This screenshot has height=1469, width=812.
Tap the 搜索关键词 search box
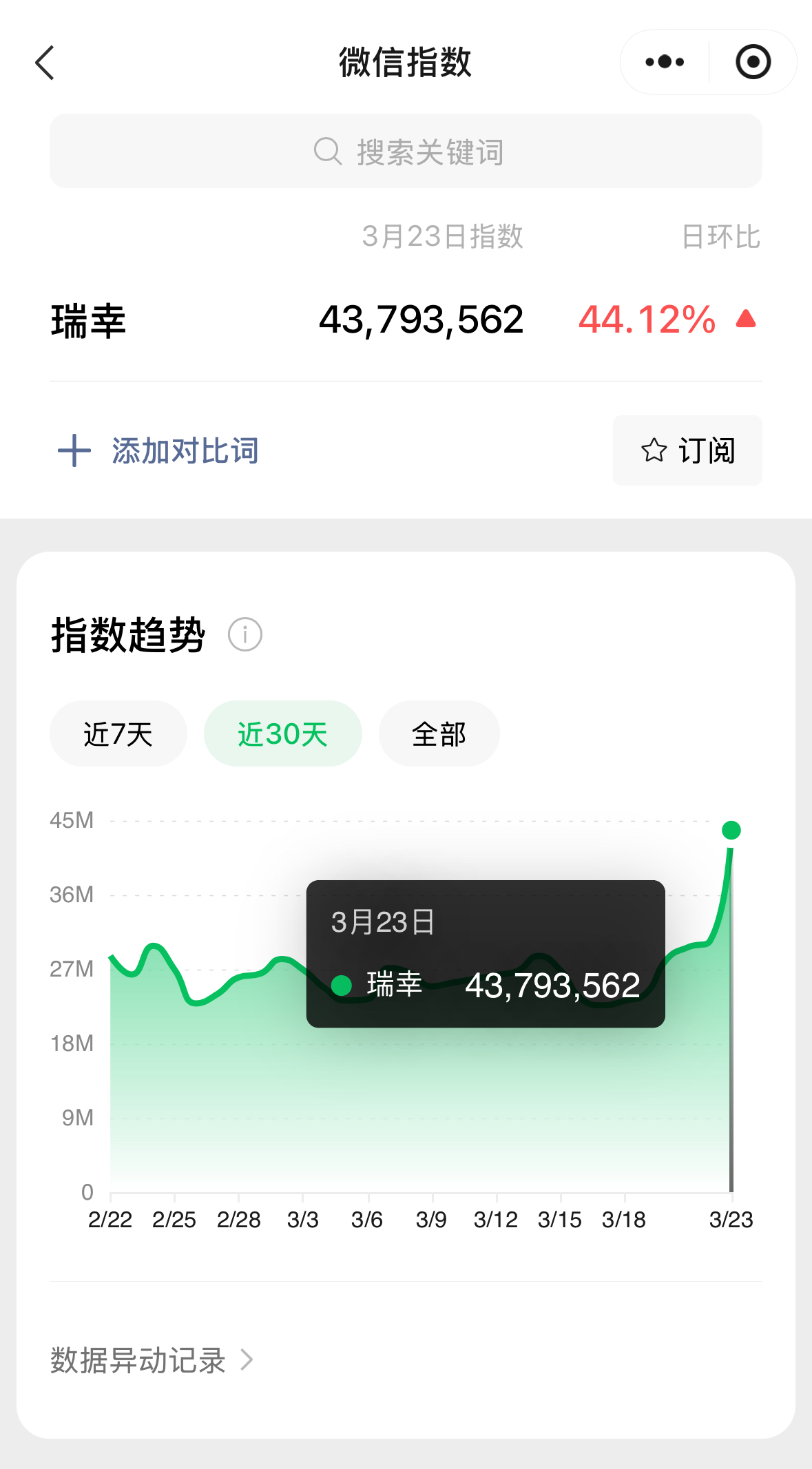click(406, 151)
